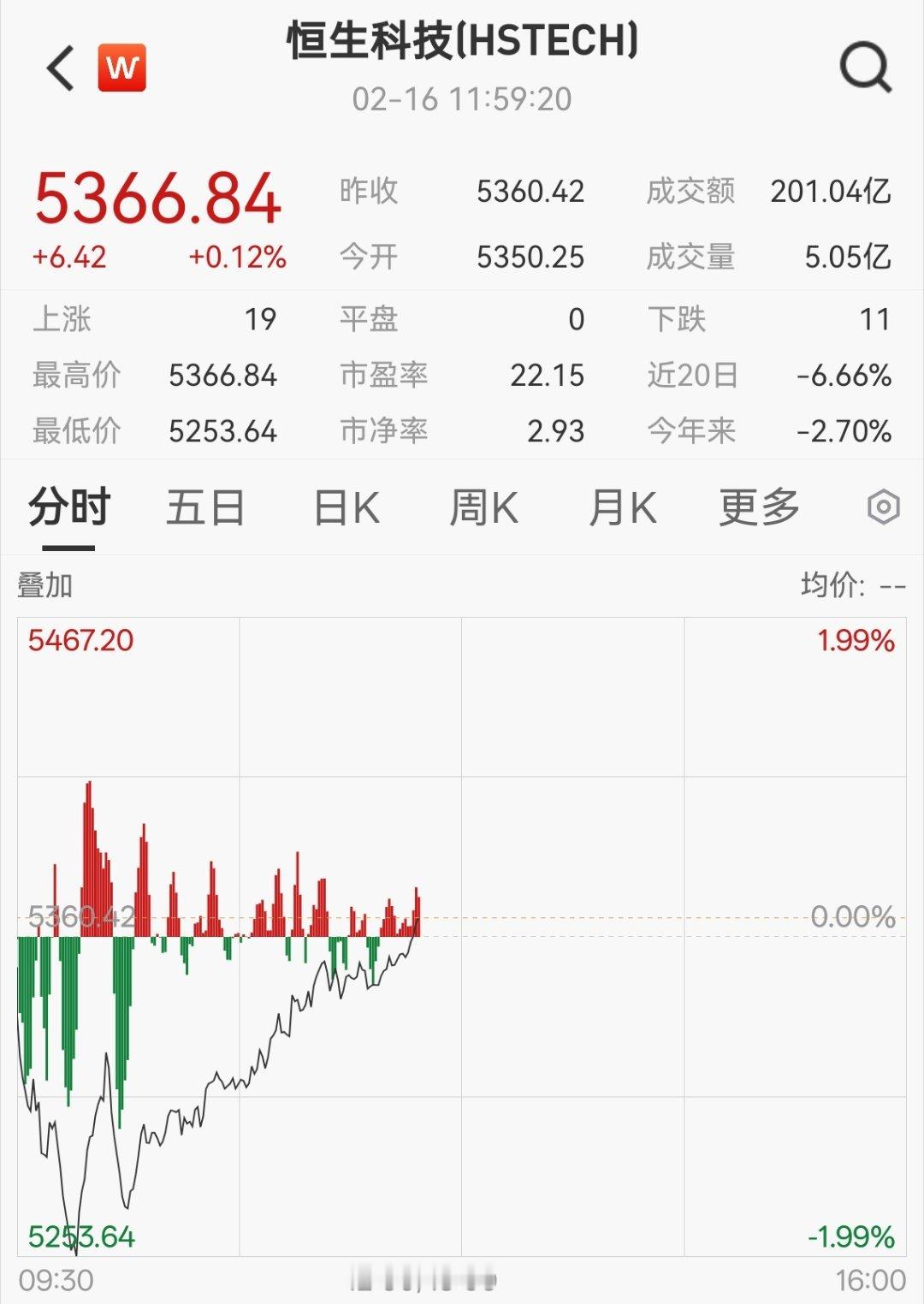Screen dimensions: 924x1304
Task: Open the chart settings gear icon
Action: coord(885,507)
